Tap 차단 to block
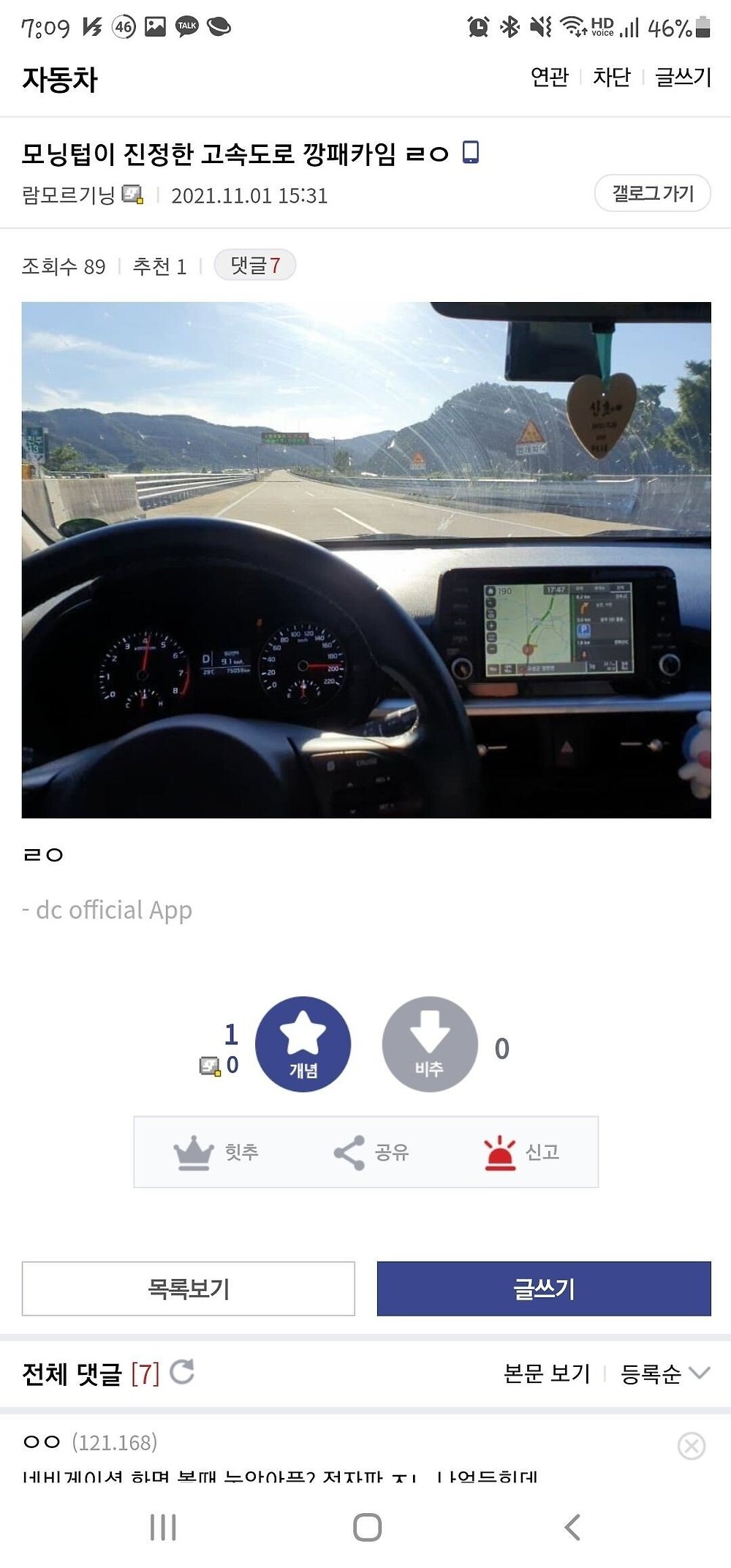Viewport: 731px width, 1568px height. tap(611, 77)
